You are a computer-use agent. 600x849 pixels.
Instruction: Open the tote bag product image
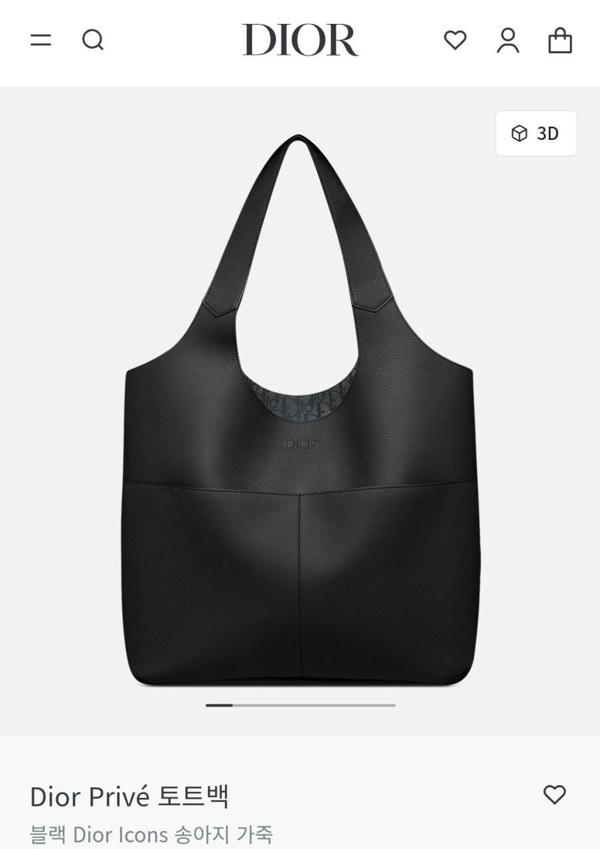click(300, 420)
